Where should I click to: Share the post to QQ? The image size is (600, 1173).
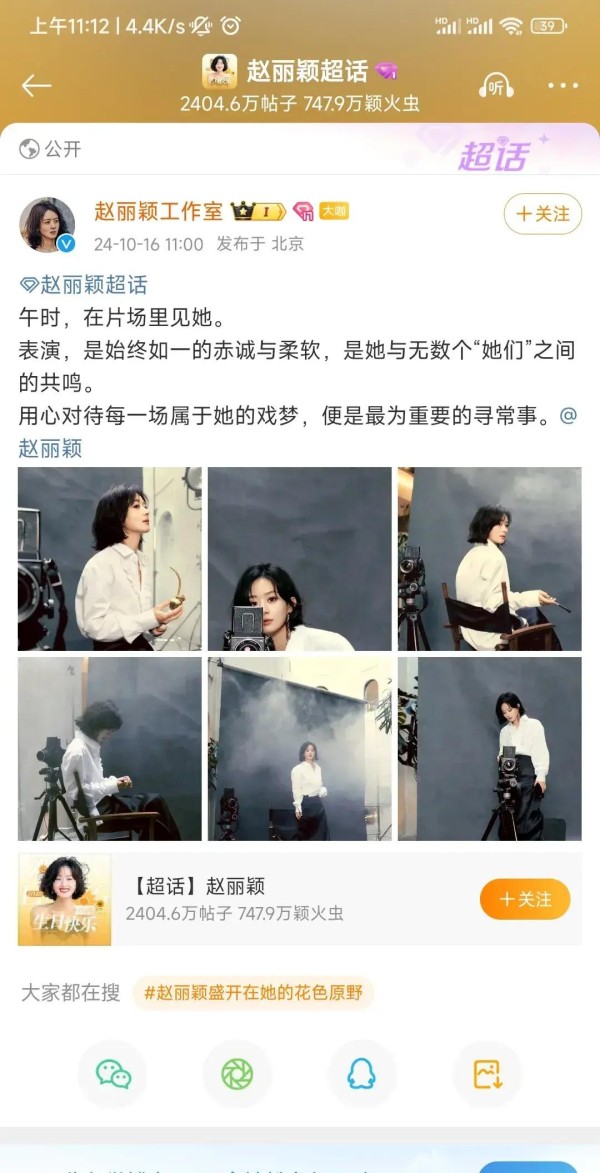(x=362, y=1074)
